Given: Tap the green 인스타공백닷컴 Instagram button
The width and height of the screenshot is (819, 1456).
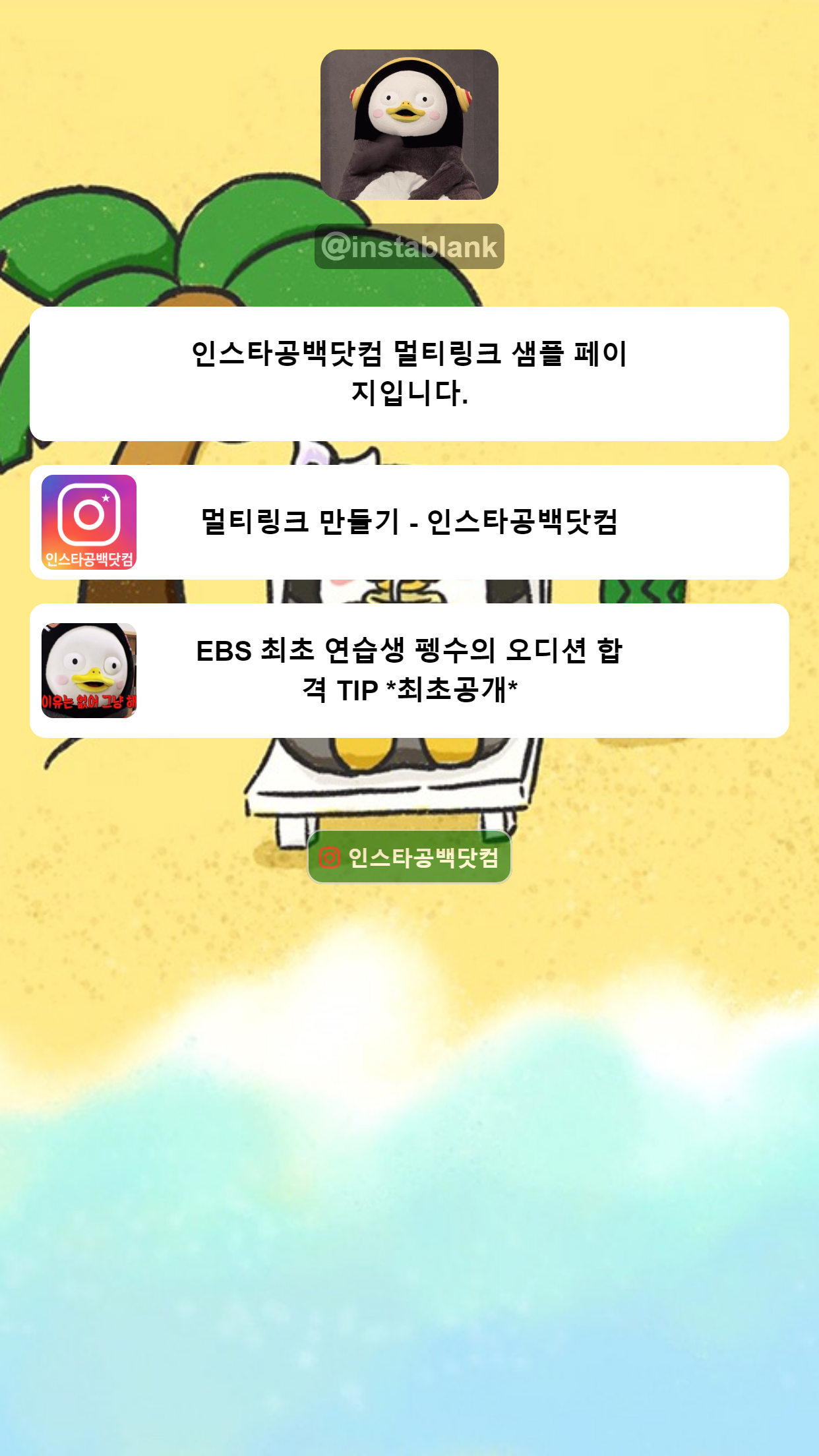Looking at the screenshot, I should [409, 857].
